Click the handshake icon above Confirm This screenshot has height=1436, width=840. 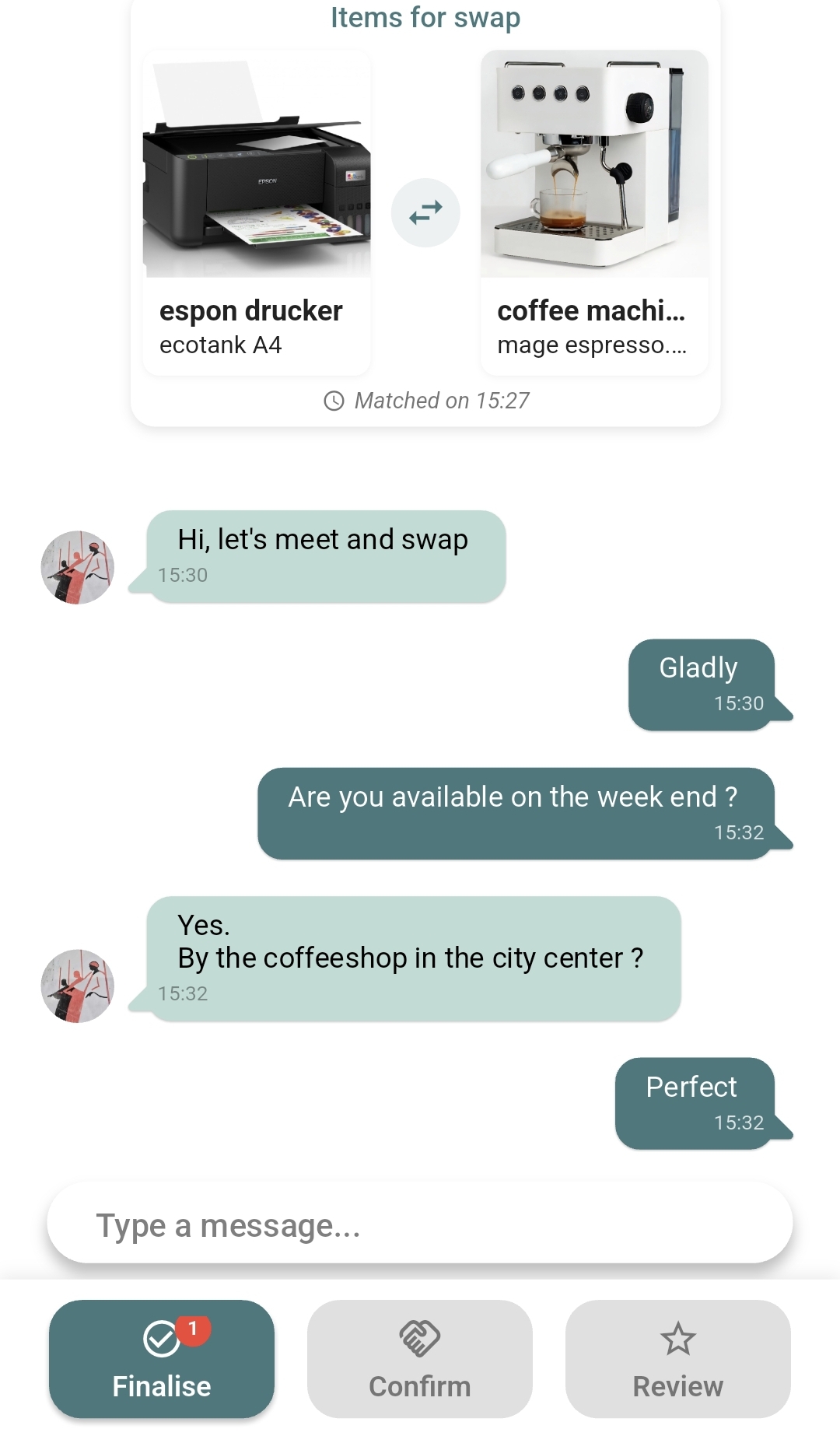point(419,1340)
